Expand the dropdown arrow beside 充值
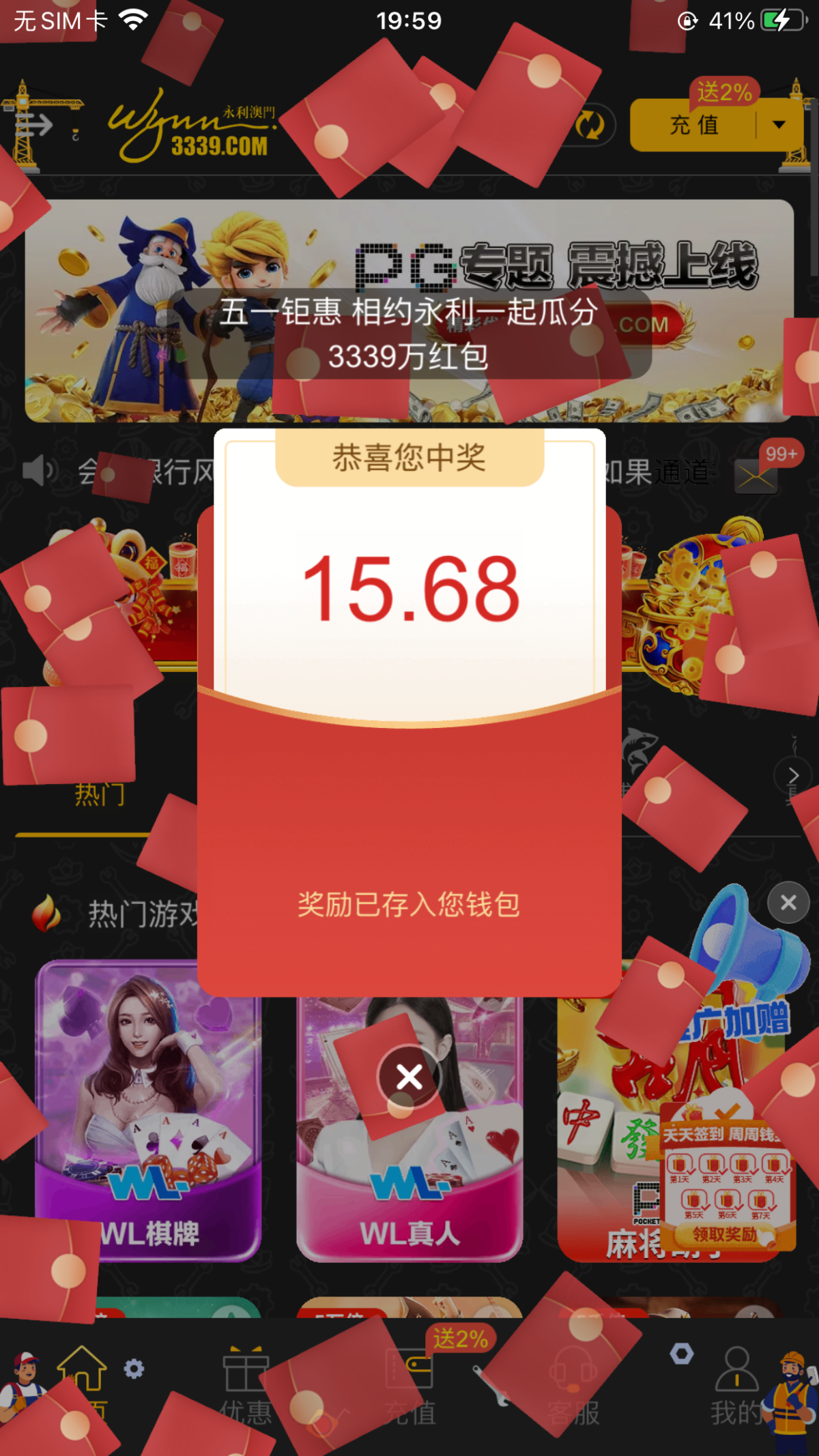This screenshot has width=819, height=1456. point(779,125)
